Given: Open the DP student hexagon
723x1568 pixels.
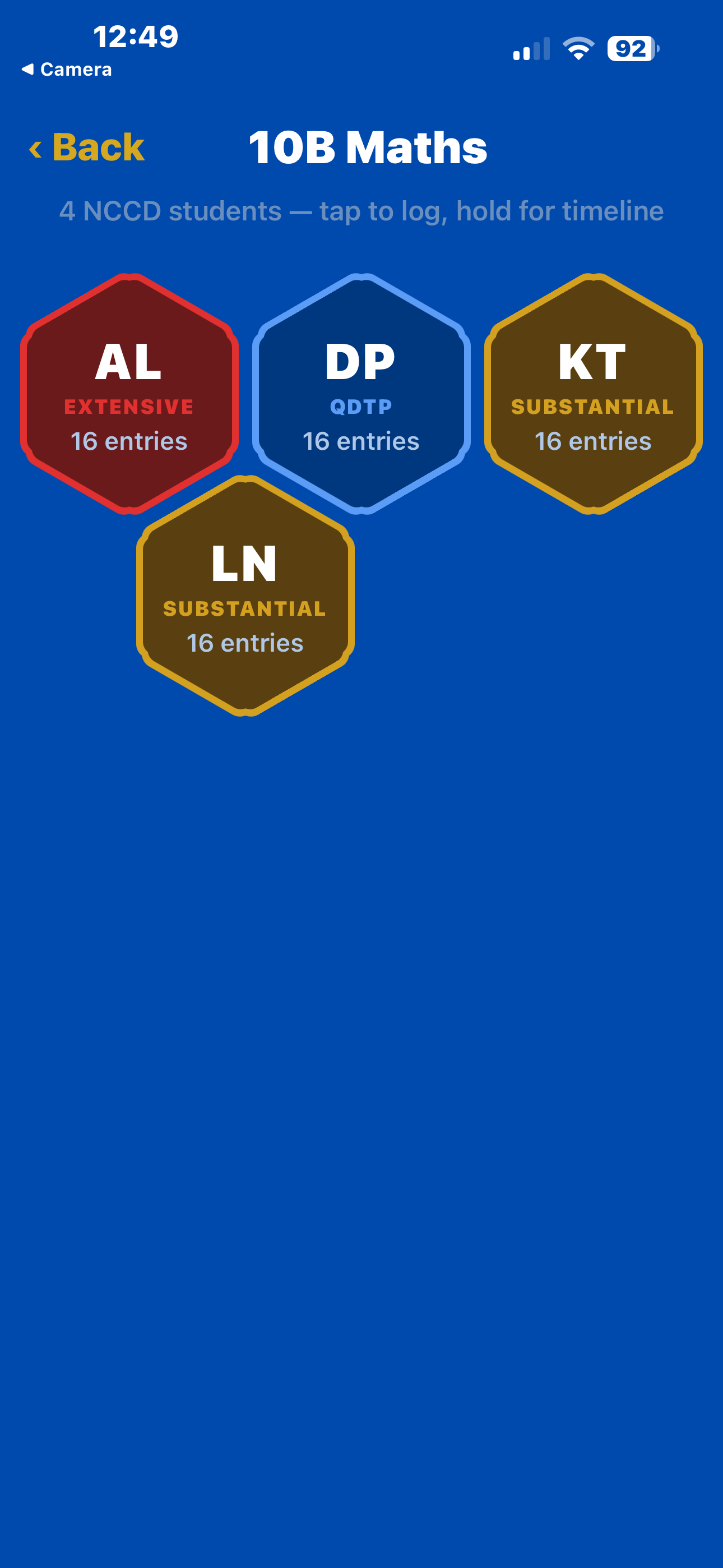Looking at the screenshot, I should pyautogui.click(x=361, y=394).
